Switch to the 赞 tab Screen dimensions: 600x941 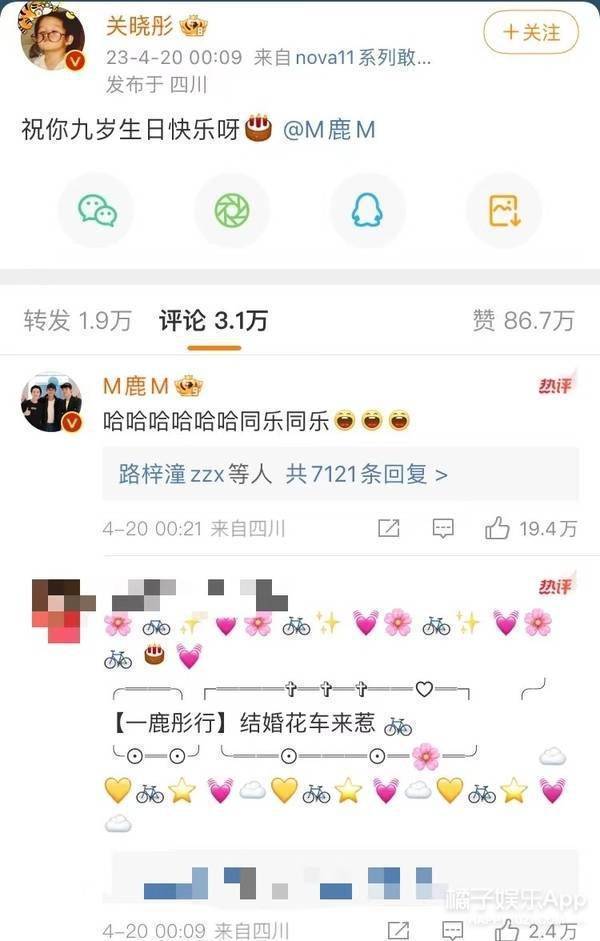click(x=523, y=320)
